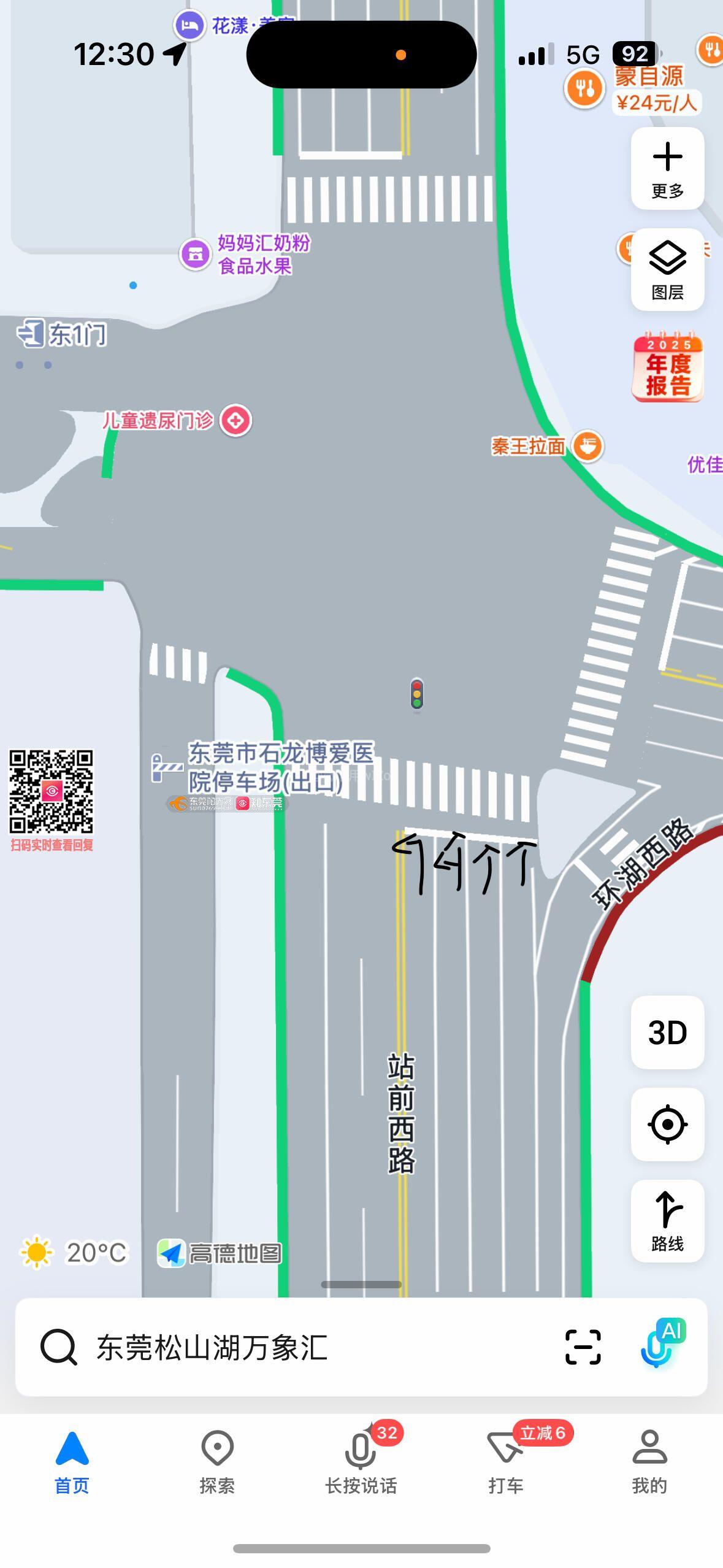Open the 打车 ride-hailing tab
The height and width of the screenshot is (1568, 723).
(x=505, y=1462)
